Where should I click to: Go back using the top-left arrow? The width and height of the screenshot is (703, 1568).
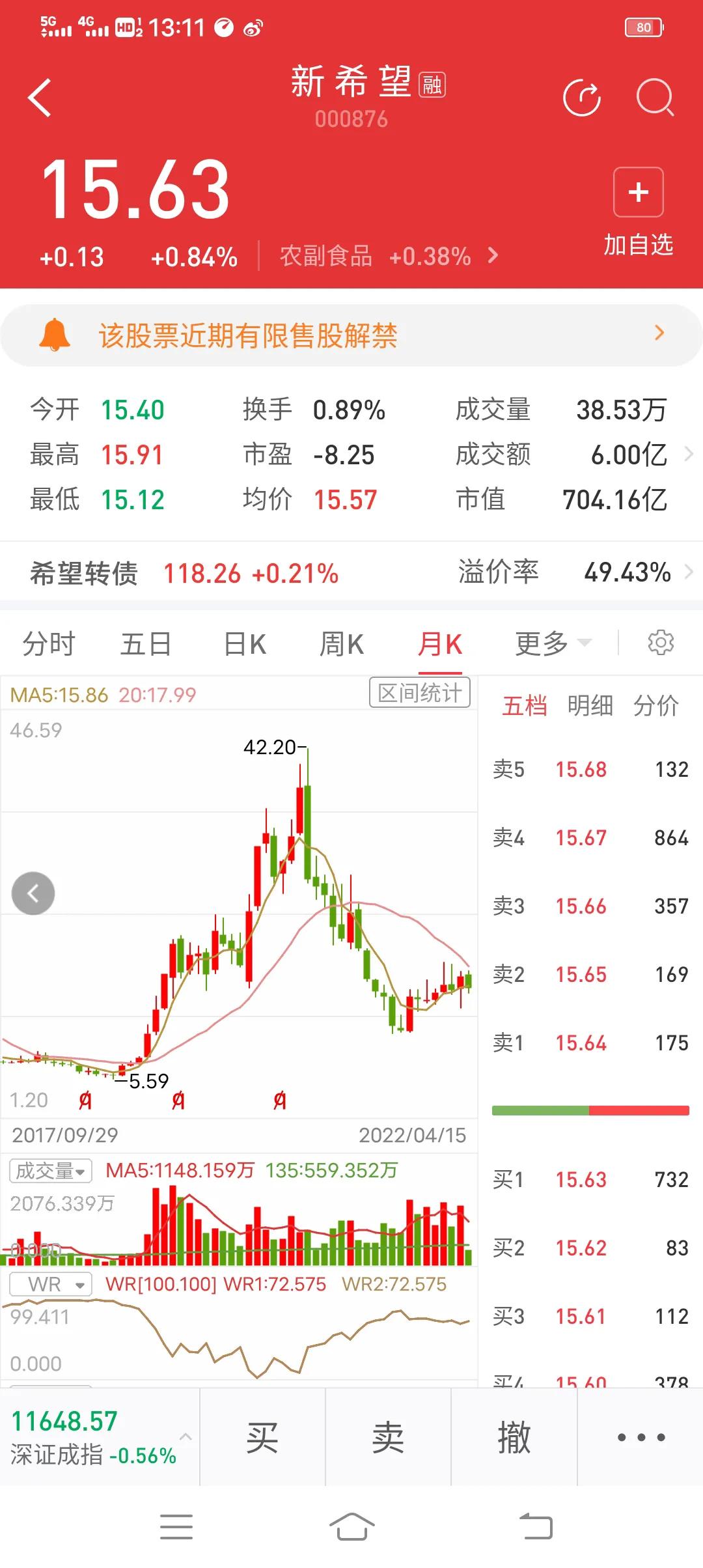click(40, 98)
